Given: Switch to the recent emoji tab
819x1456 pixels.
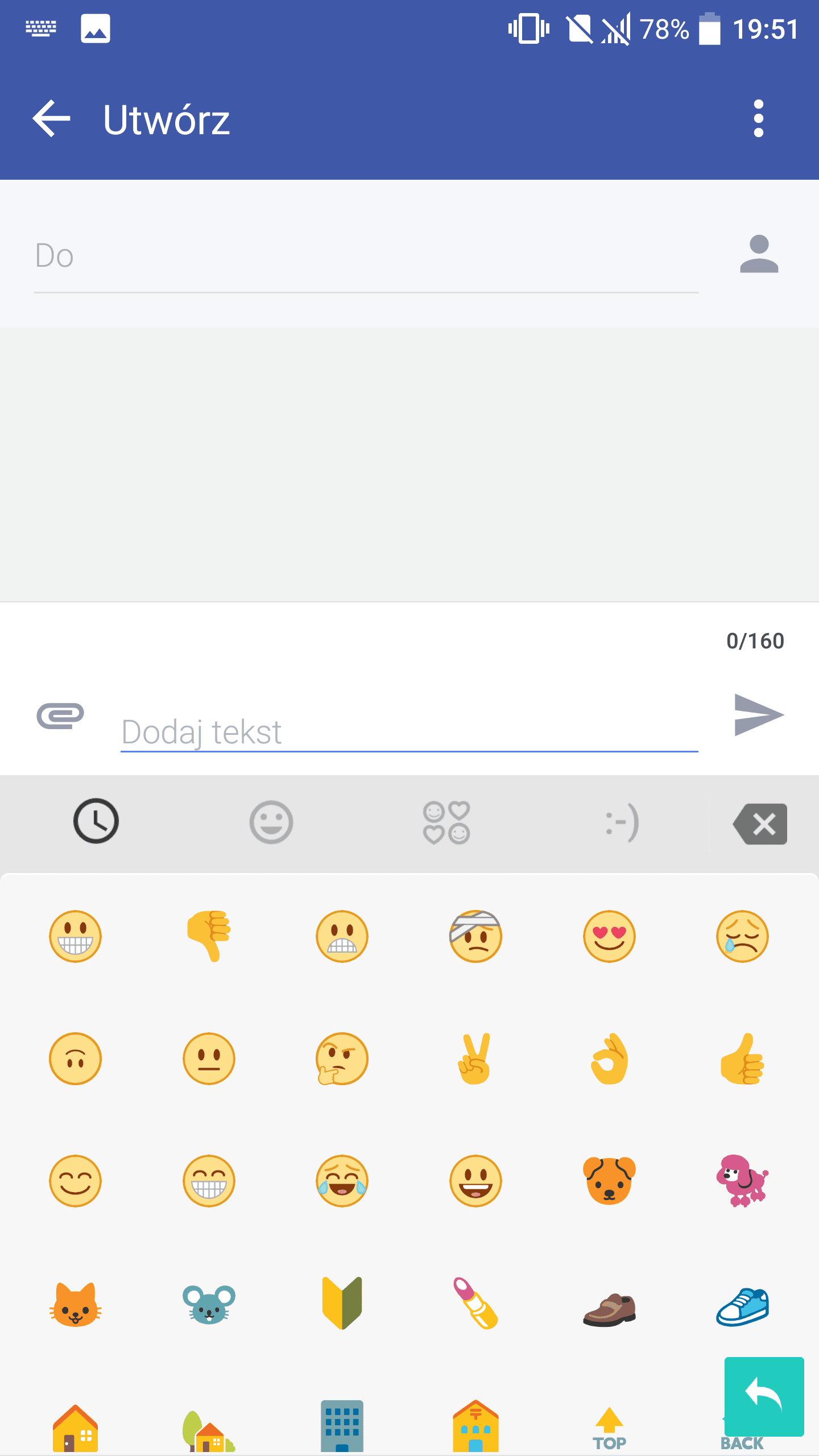Looking at the screenshot, I should (x=96, y=821).
